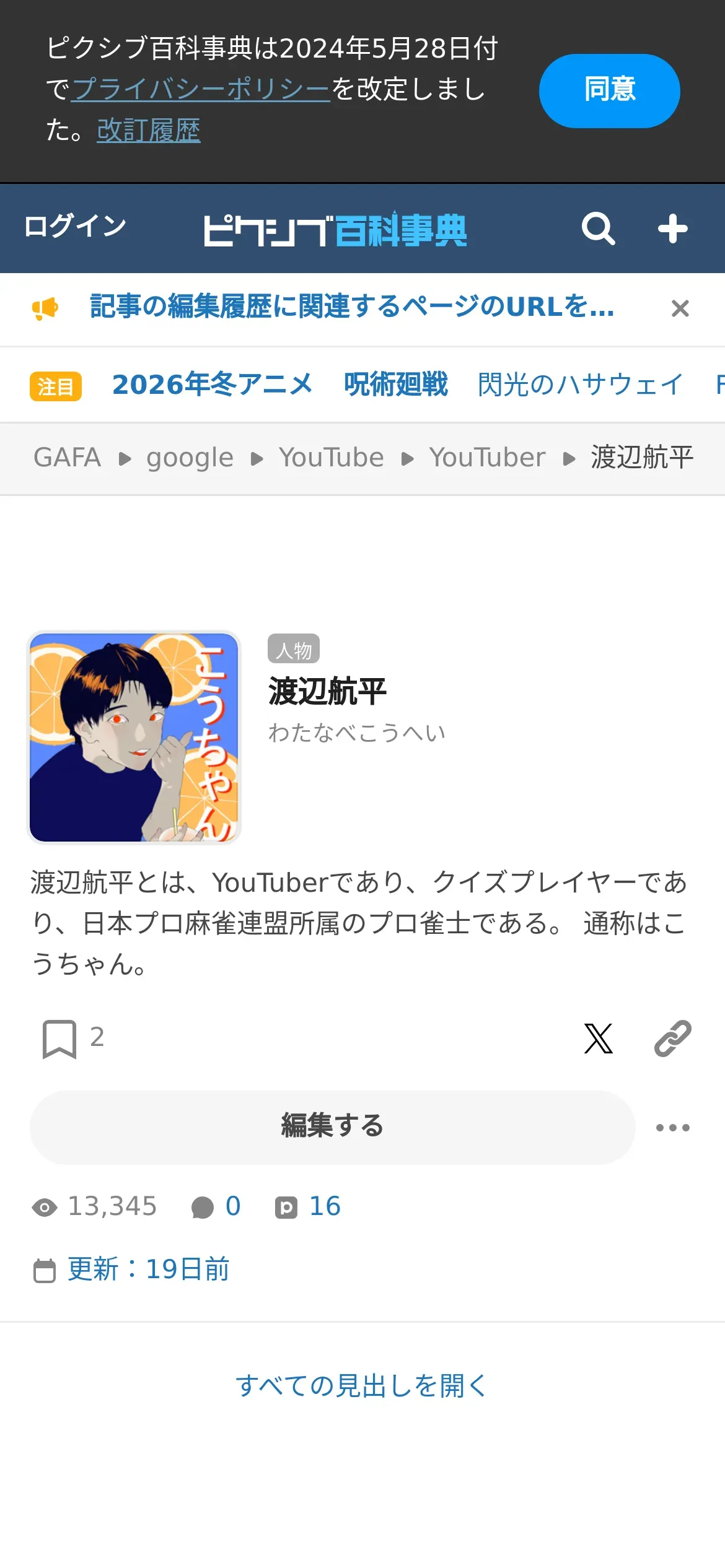Open the プライバシーポリシー link
The image size is (725, 1568).
201,89
